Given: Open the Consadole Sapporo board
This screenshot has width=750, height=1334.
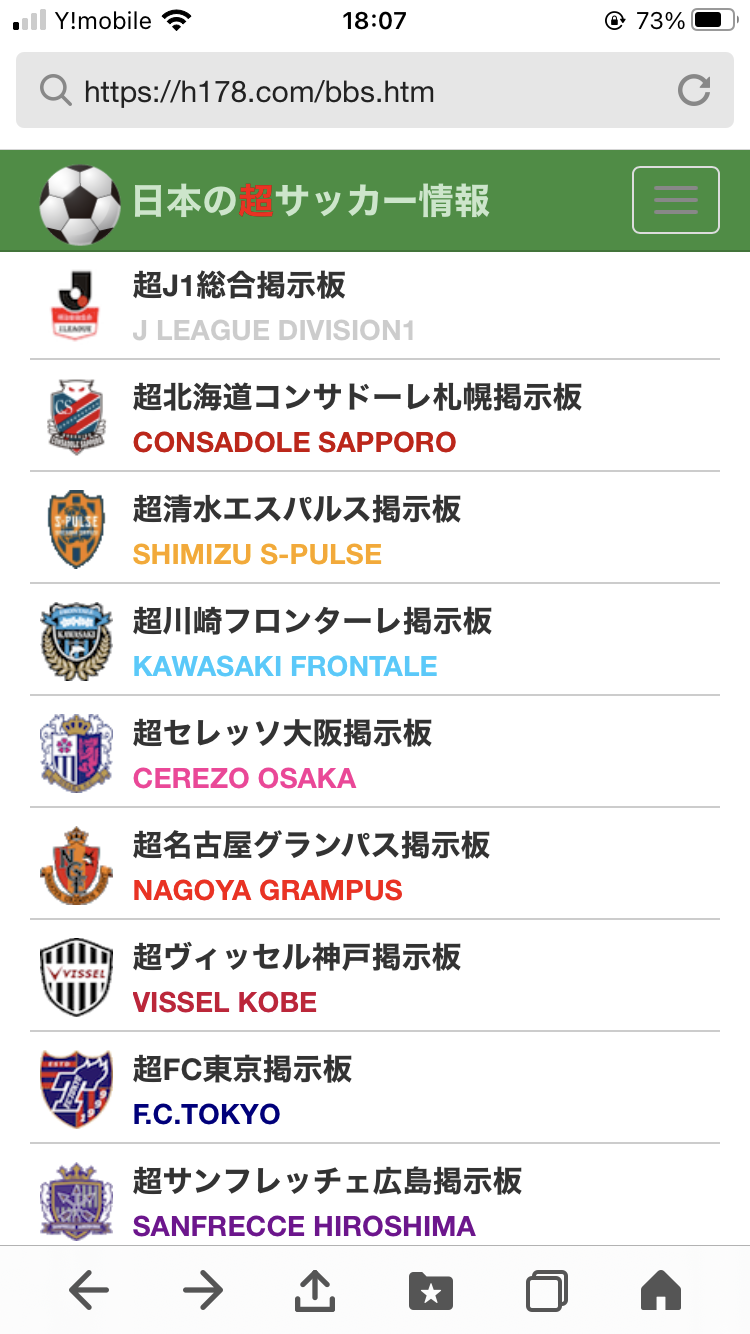Looking at the screenshot, I should (x=357, y=398).
